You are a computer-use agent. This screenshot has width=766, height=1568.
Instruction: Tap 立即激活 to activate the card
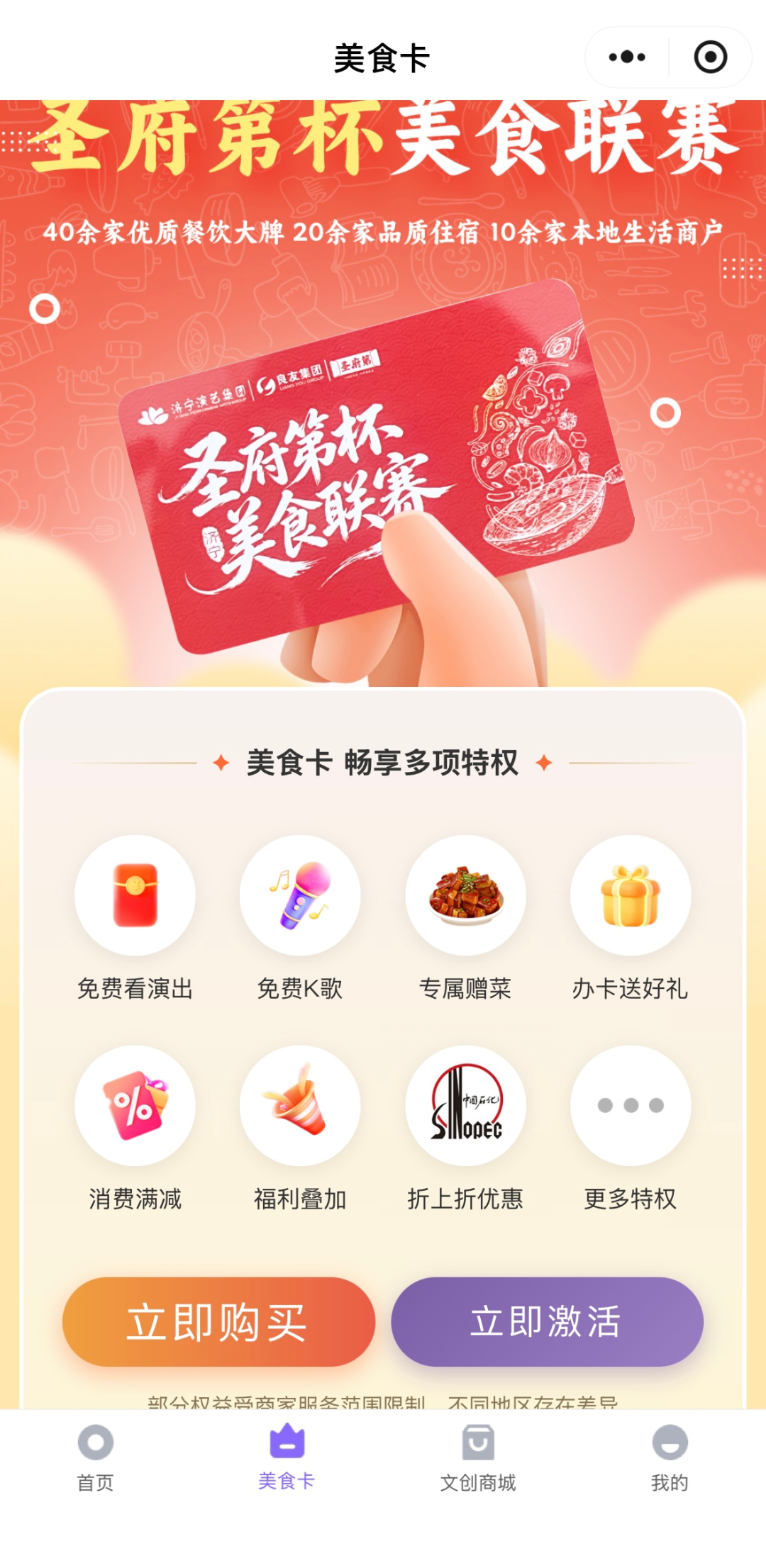547,1321
